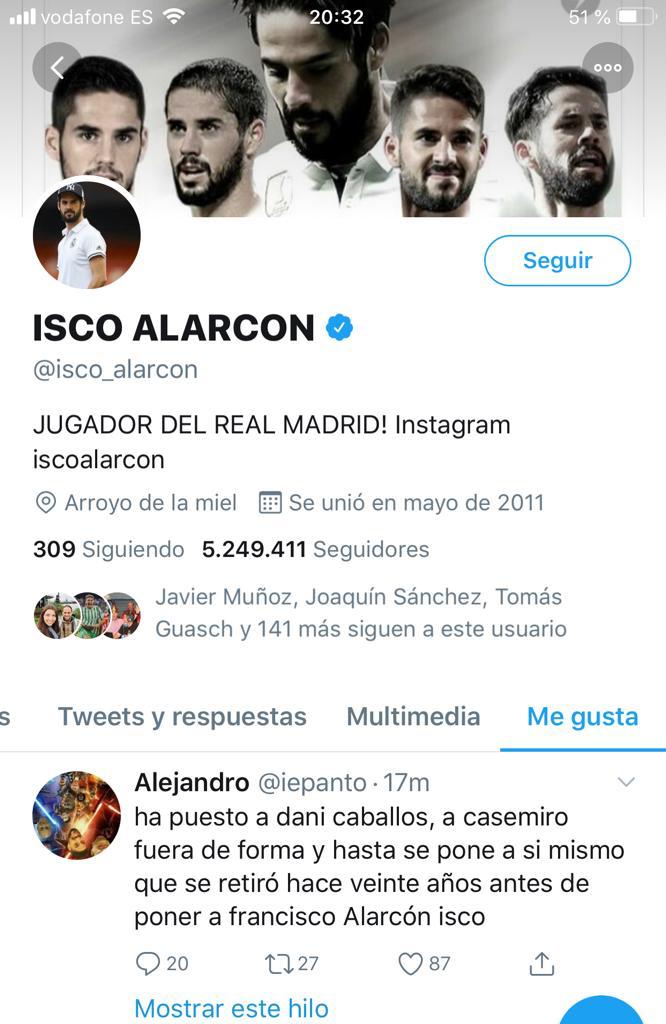Follow ISCO ALARCON with Seguir button
The image size is (666, 1024).
pos(557,261)
